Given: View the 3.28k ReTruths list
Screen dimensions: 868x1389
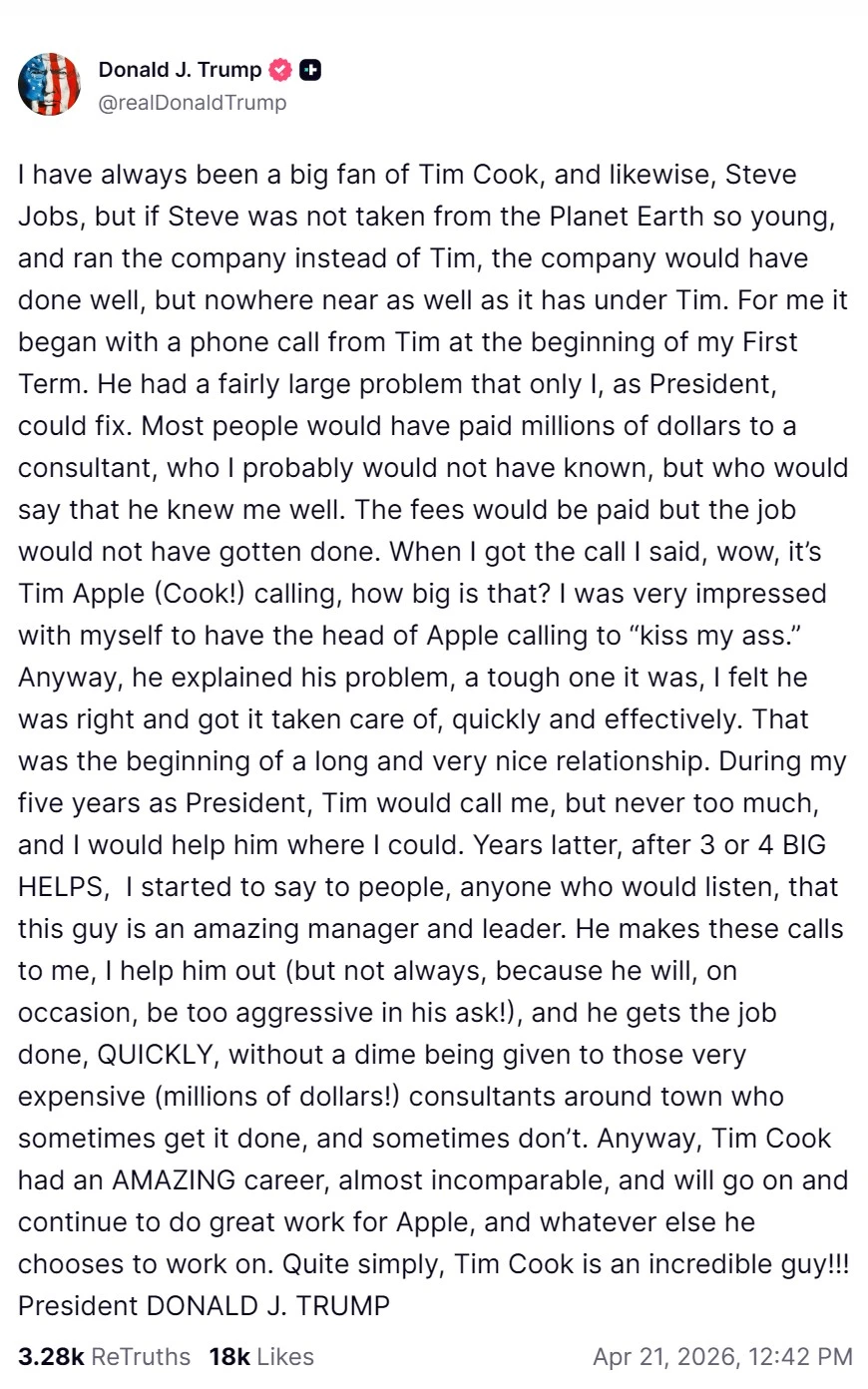Looking at the screenshot, I should (104, 1356).
